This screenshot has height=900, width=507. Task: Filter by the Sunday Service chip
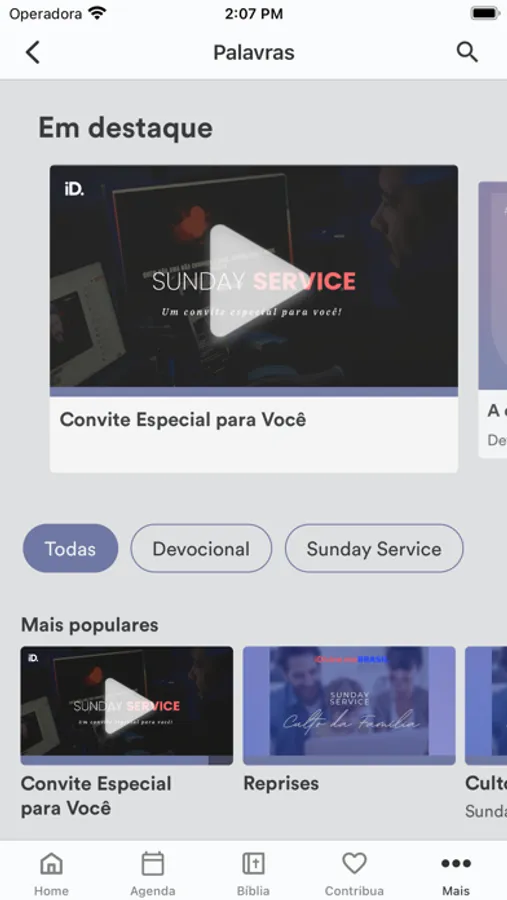coord(374,548)
